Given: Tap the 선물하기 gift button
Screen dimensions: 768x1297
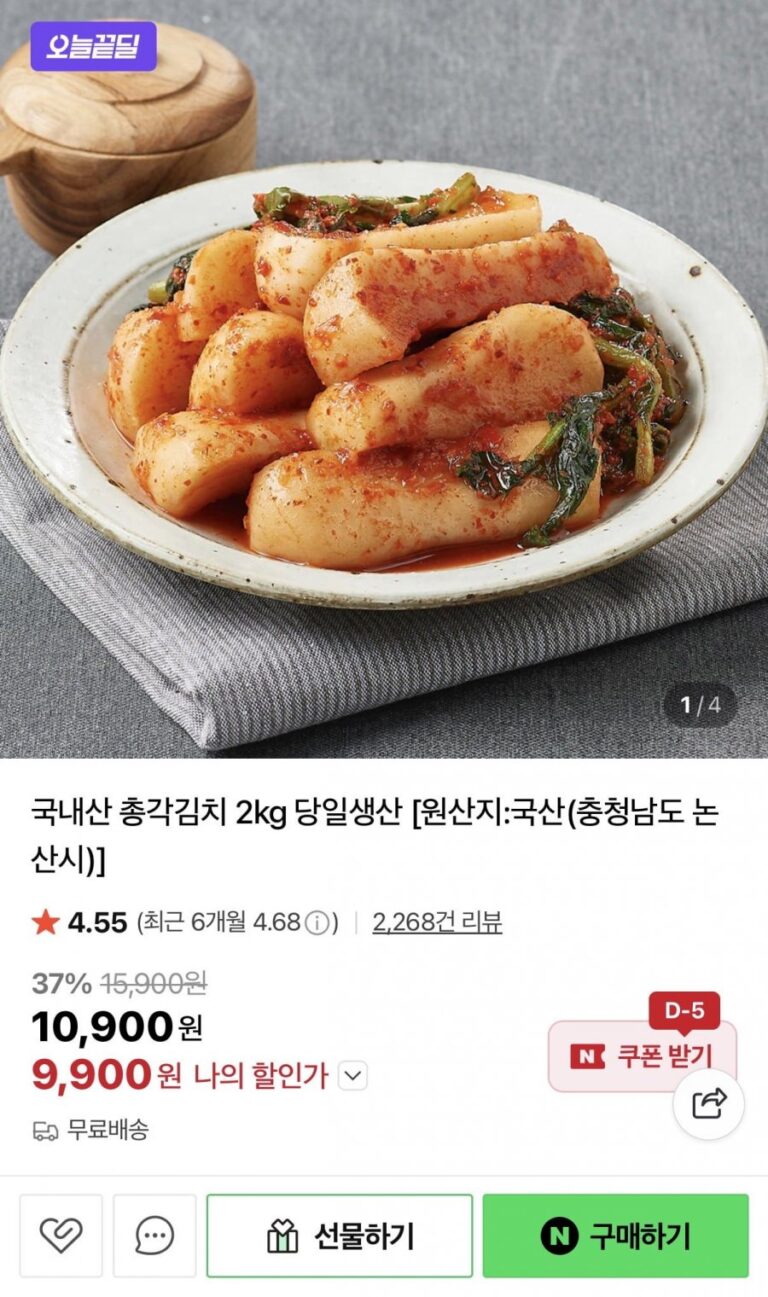Looking at the screenshot, I should [x=339, y=1236].
